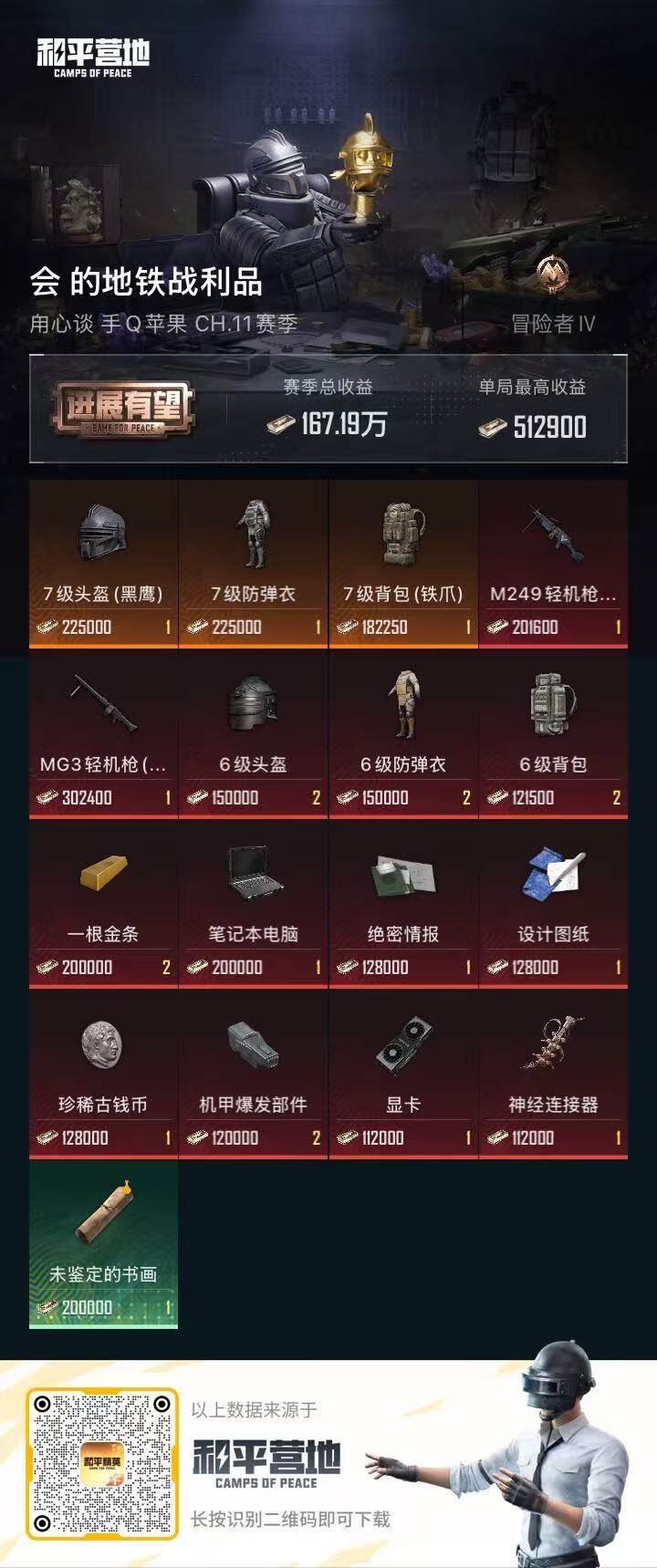Click the QR code to download the app
This screenshot has width=657, height=1568.
tap(100, 1460)
